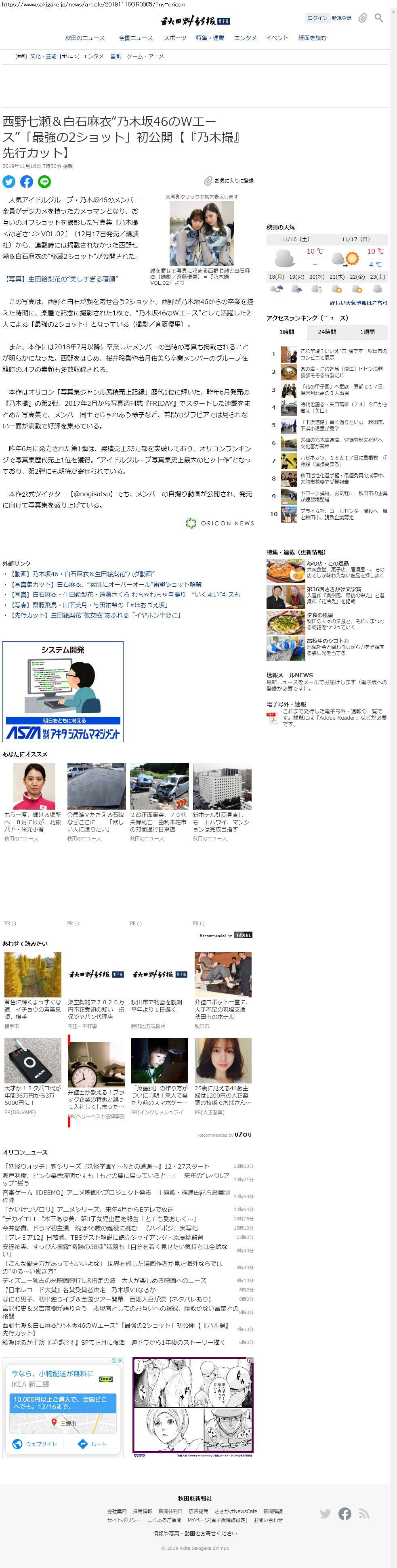397x1568 pixels.
Task: Go to 秋田のニュース section
Action: point(85,38)
